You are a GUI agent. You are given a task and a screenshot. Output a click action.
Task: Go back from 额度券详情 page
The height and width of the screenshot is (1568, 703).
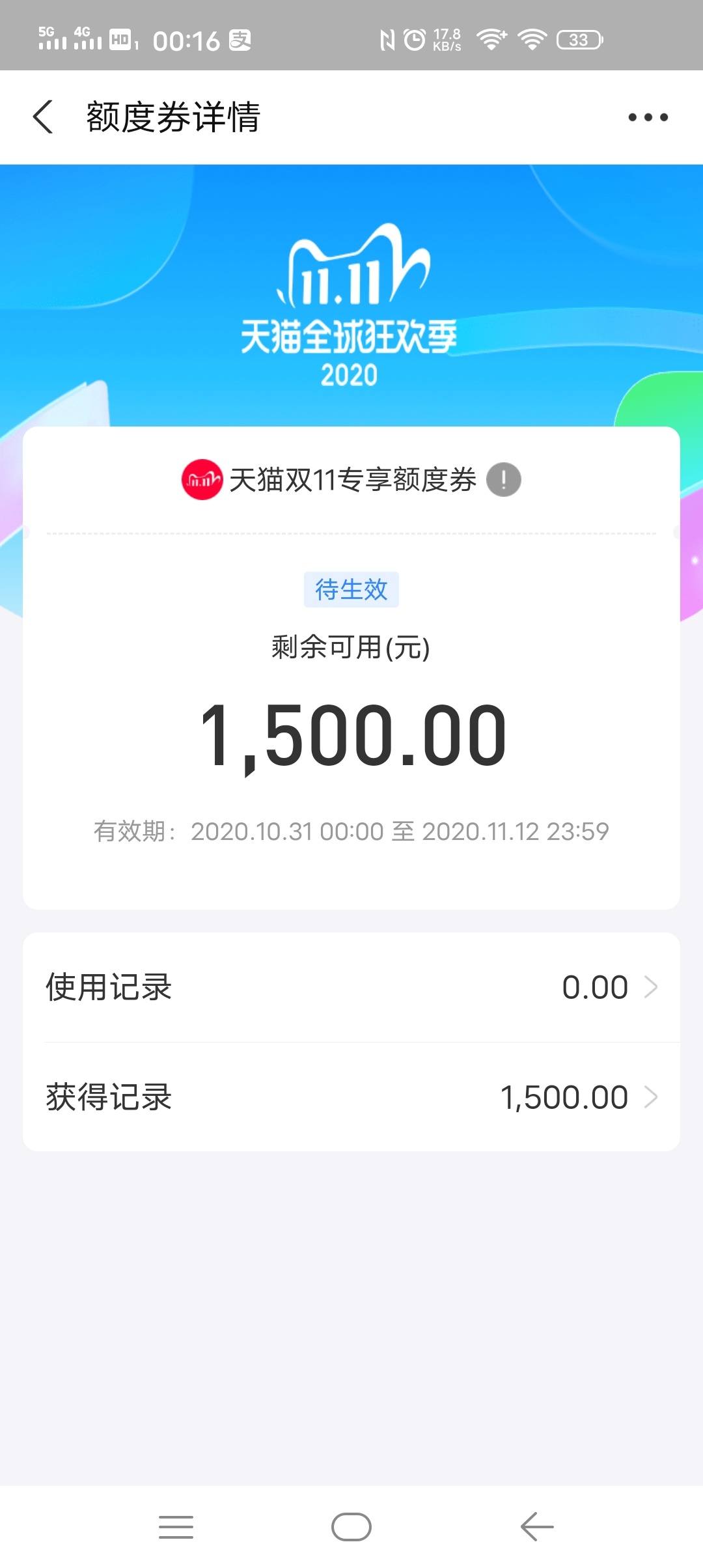(x=43, y=117)
